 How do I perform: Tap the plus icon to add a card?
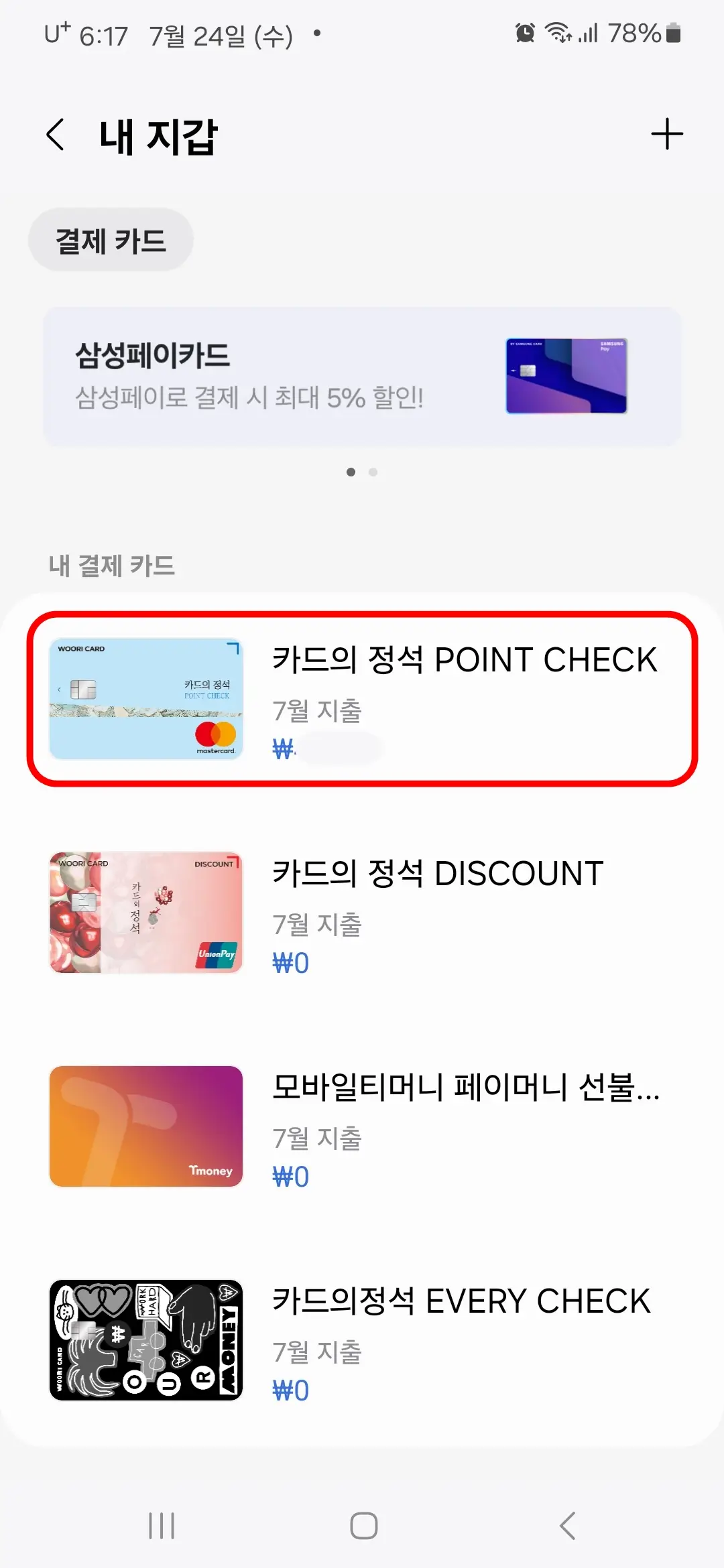pos(668,133)
